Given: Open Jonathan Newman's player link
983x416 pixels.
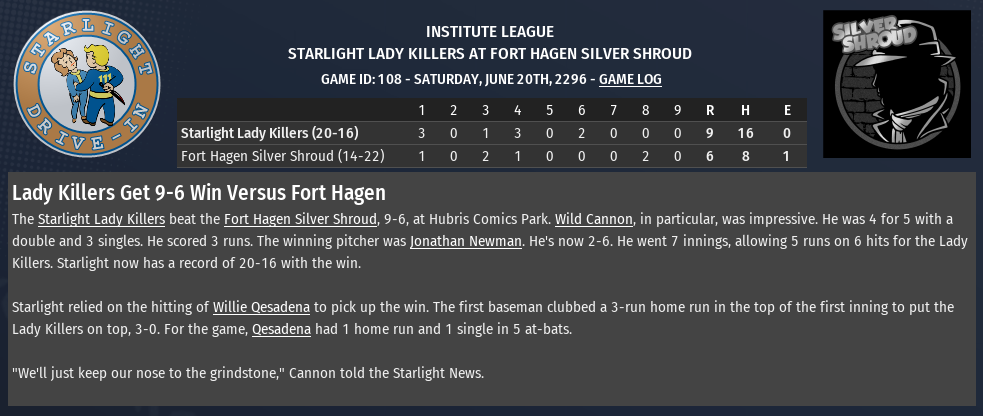Looking at the screenshot, I should 466,241.
